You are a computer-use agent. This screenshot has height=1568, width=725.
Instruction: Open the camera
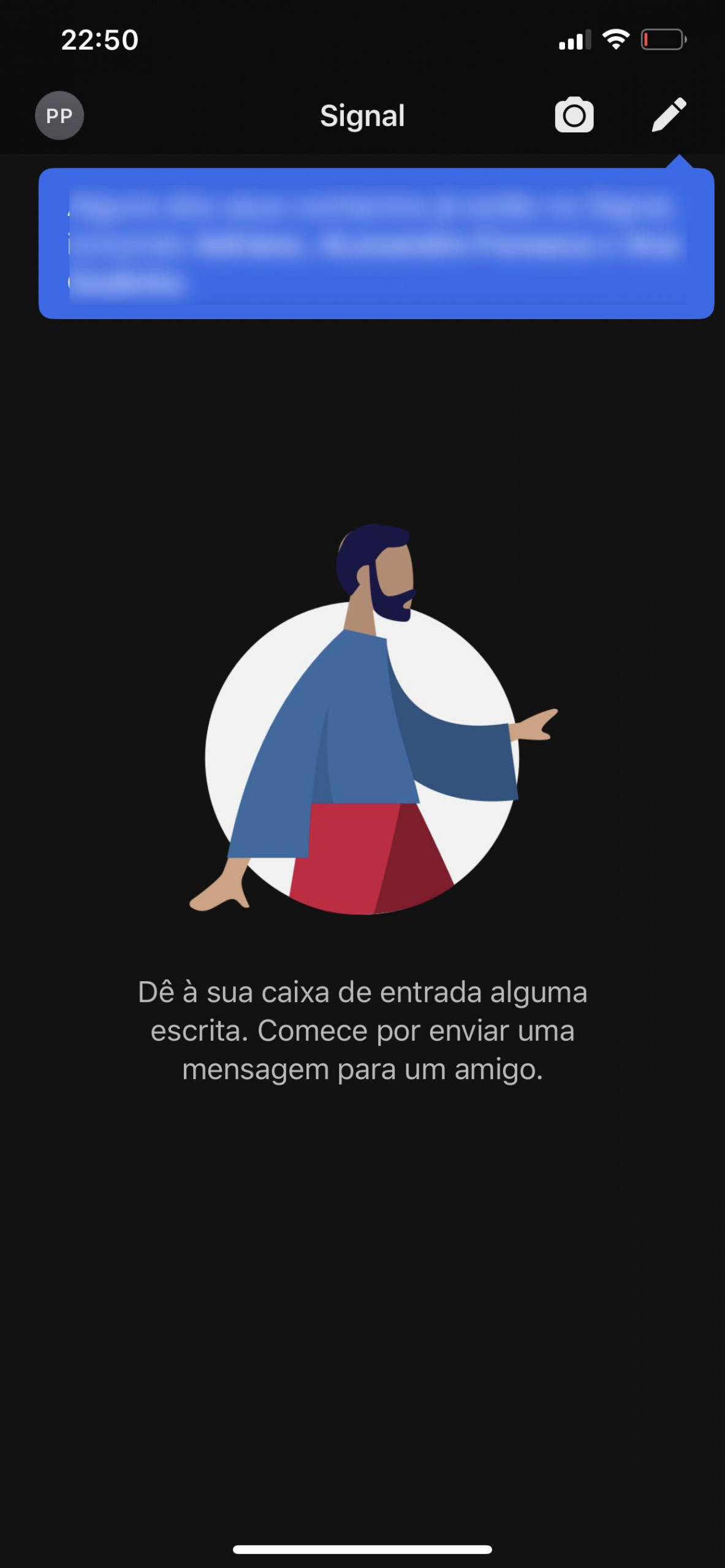click(x=574, y=115)
